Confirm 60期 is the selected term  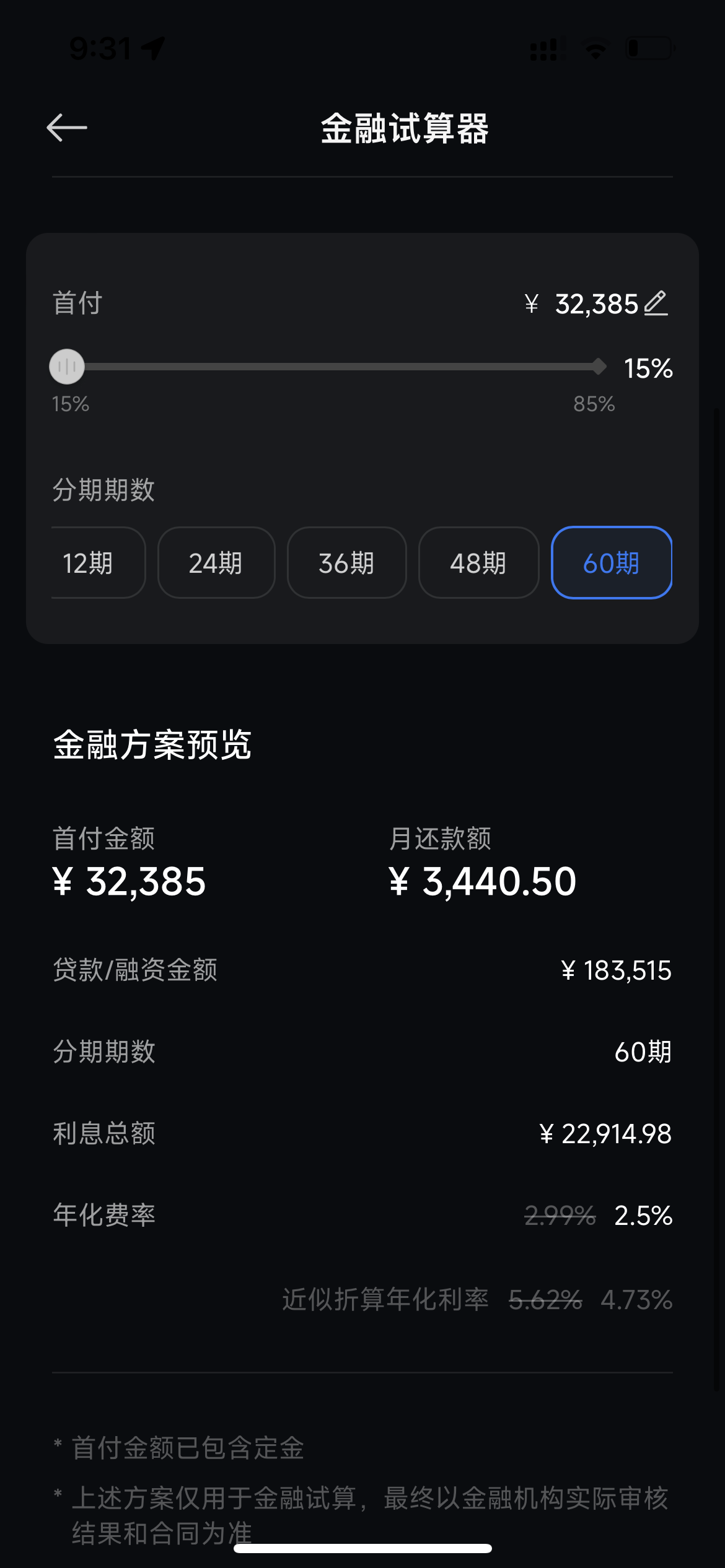click(610, 563)
